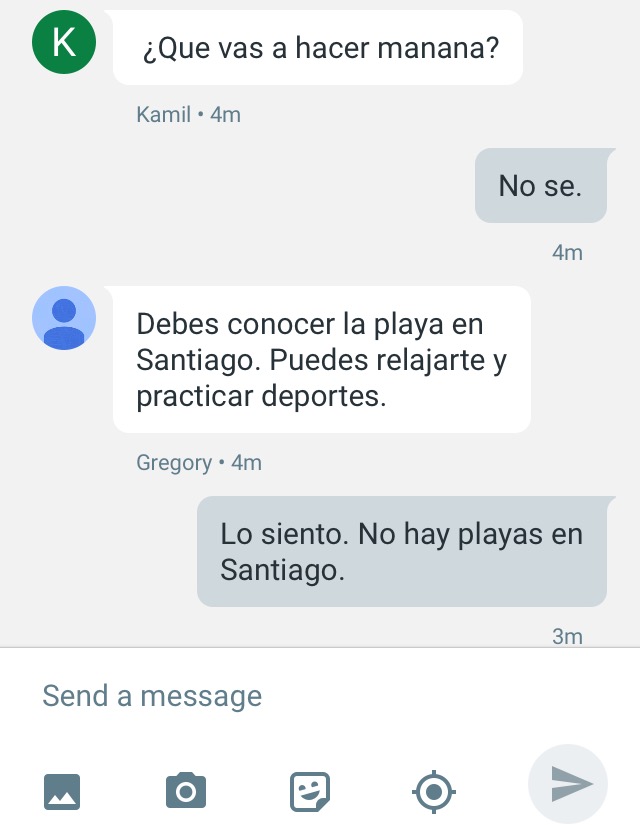Open Kamil's profile avatar

pyautogui.click(x=64, y=43)
